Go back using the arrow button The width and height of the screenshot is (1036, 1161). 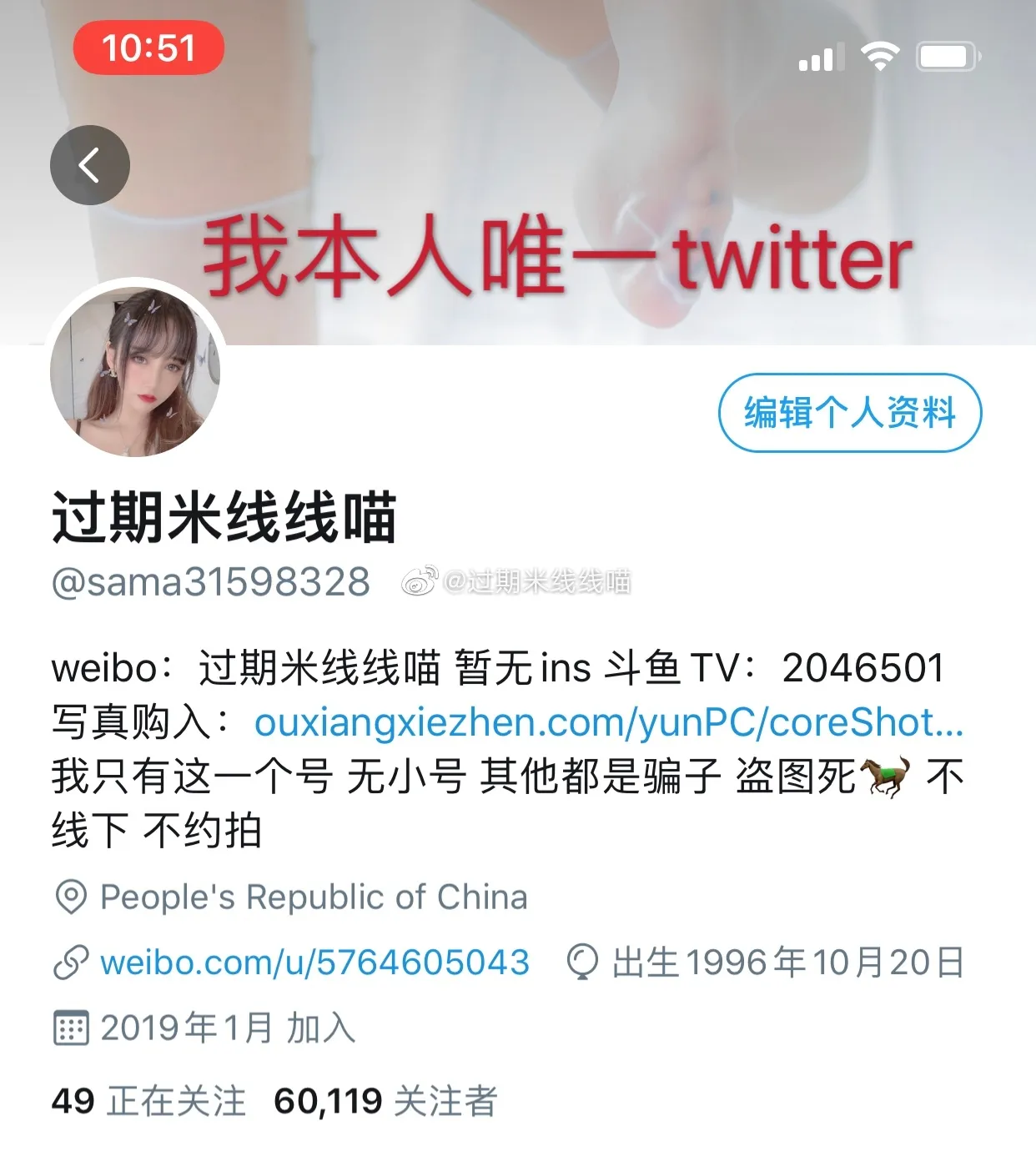point(89,165)
